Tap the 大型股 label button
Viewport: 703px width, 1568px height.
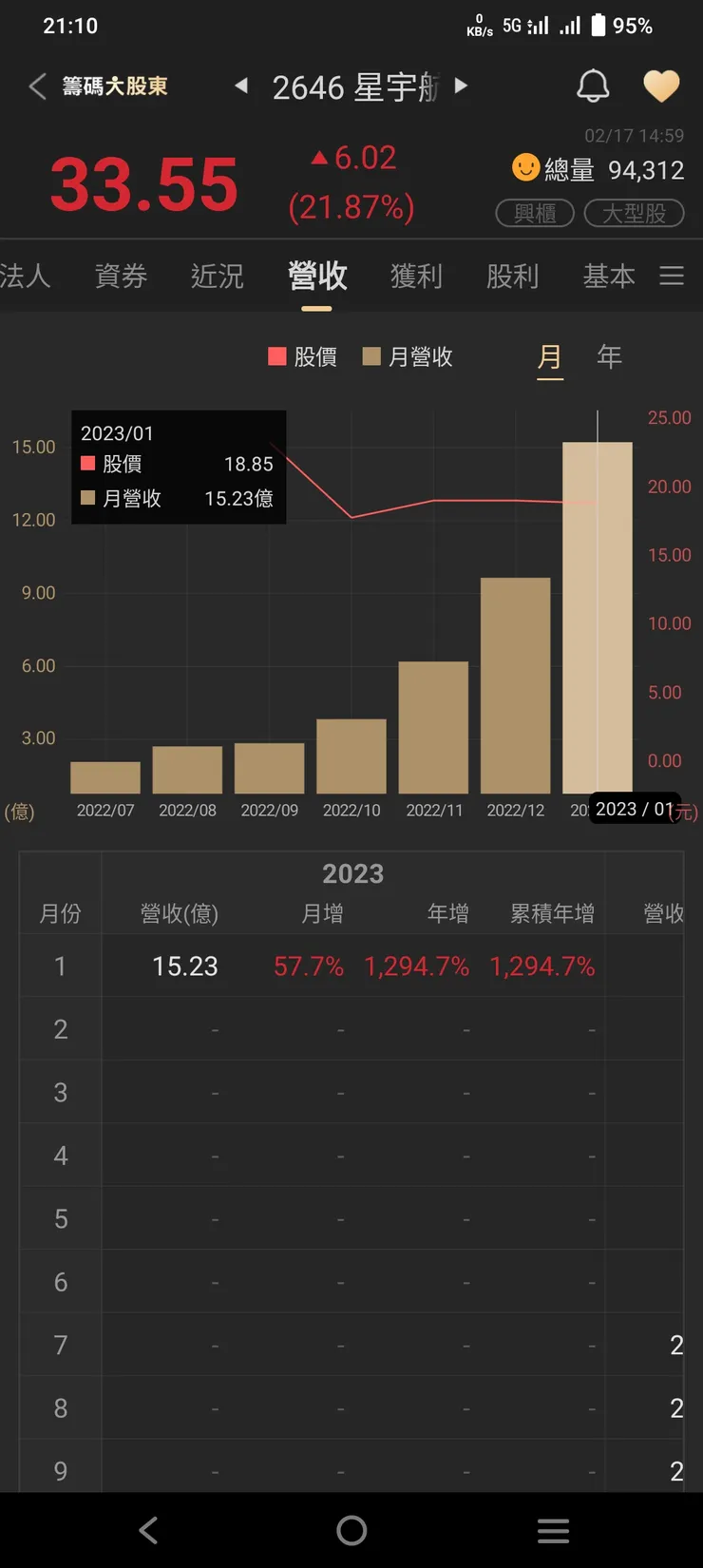(634, 213)
